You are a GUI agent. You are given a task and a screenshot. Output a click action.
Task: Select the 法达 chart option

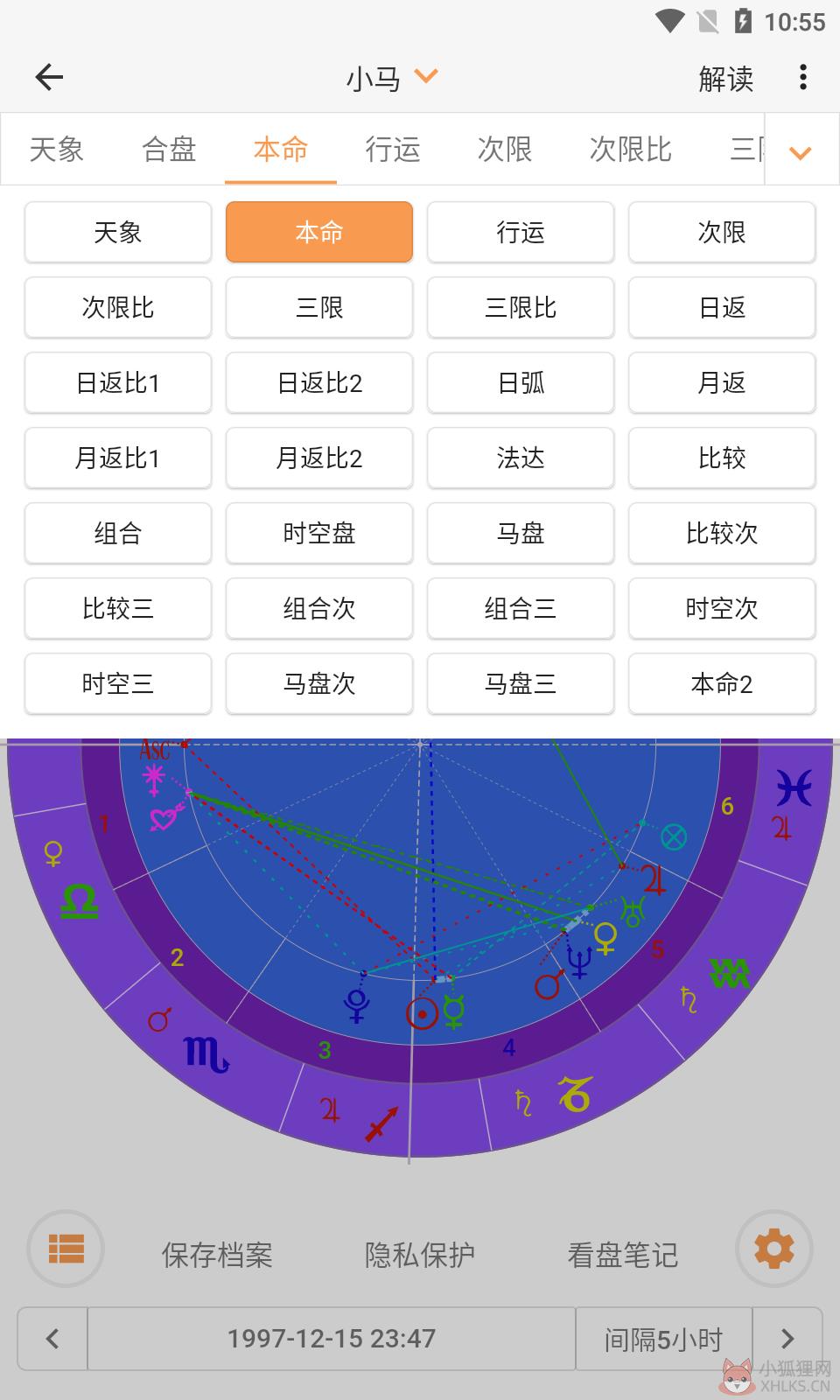click(x=521, y=458)
